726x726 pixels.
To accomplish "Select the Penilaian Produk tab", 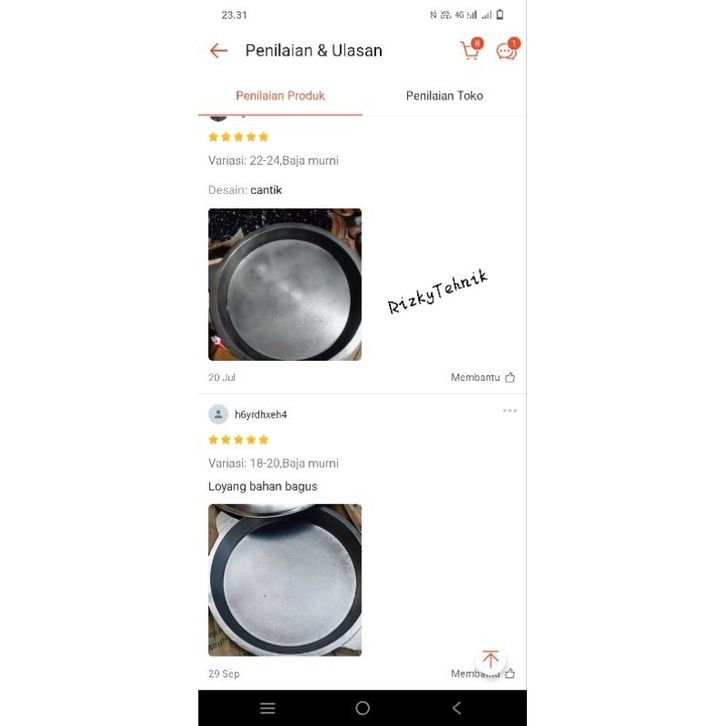I will [280, 96].
